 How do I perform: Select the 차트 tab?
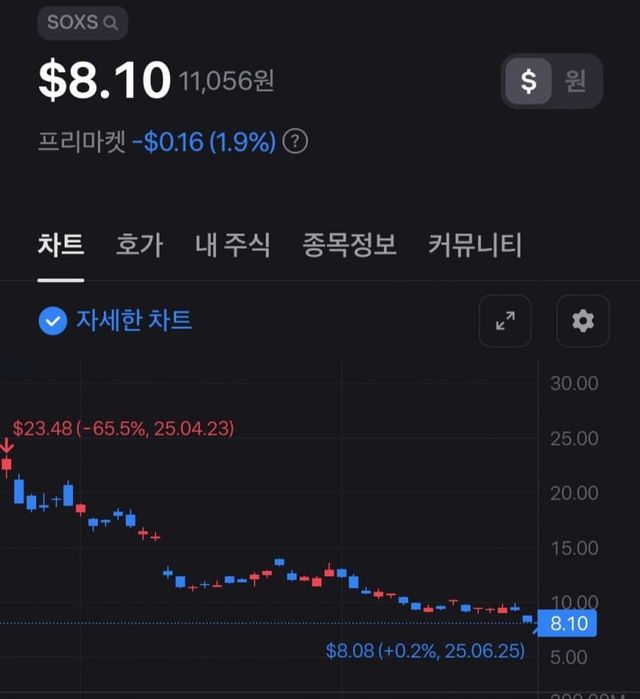(x=60, y=245)
